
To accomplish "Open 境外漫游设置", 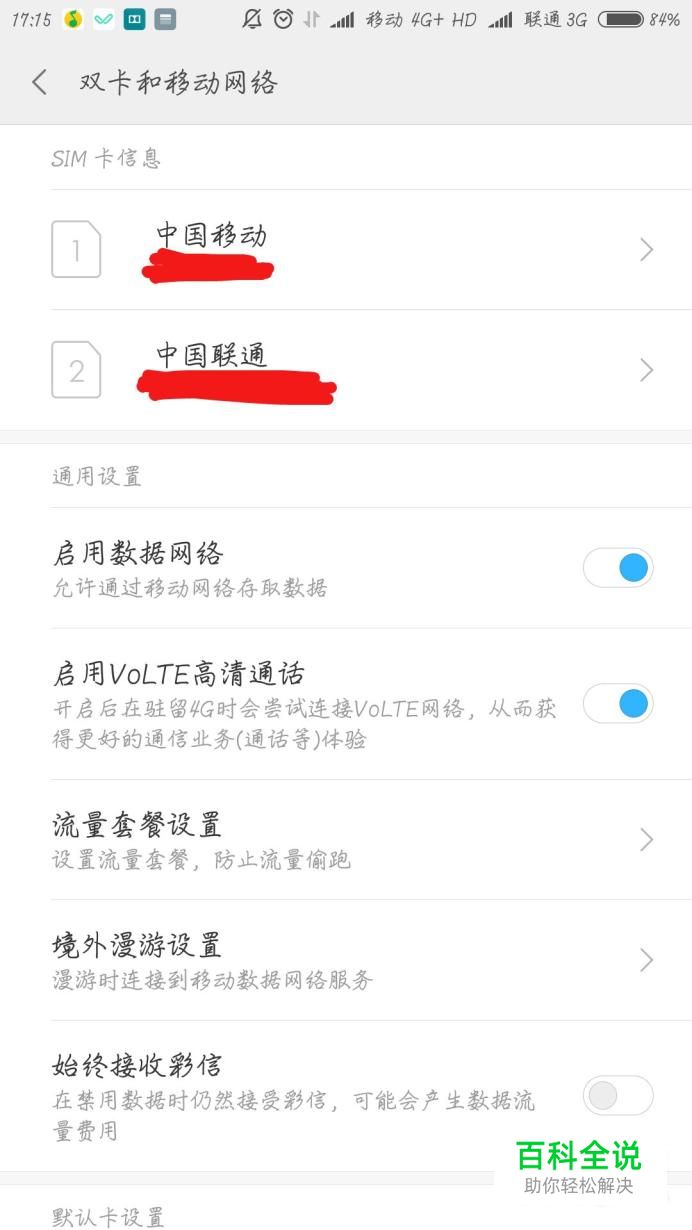I will click(x=346, y=960).
